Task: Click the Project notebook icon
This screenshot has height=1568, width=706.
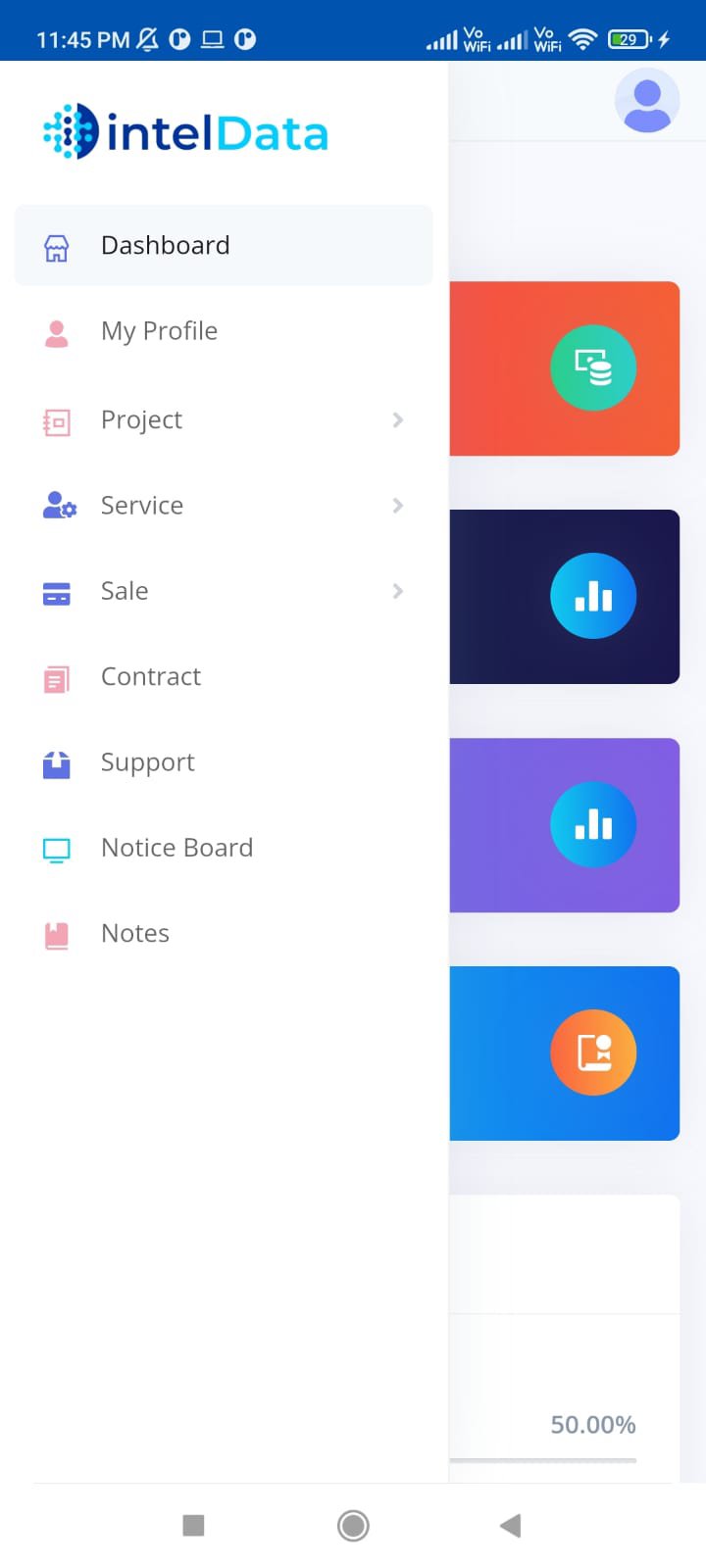Action: 56,419
